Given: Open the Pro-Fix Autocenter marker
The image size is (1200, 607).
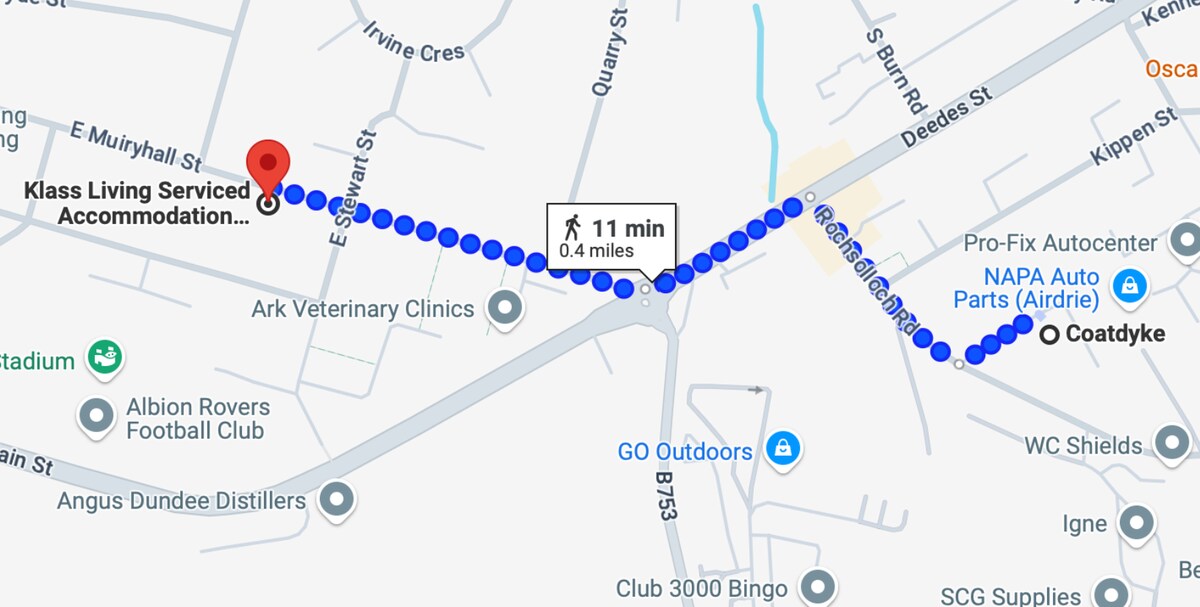Looking at the screenshot, I should point(1185,240).
